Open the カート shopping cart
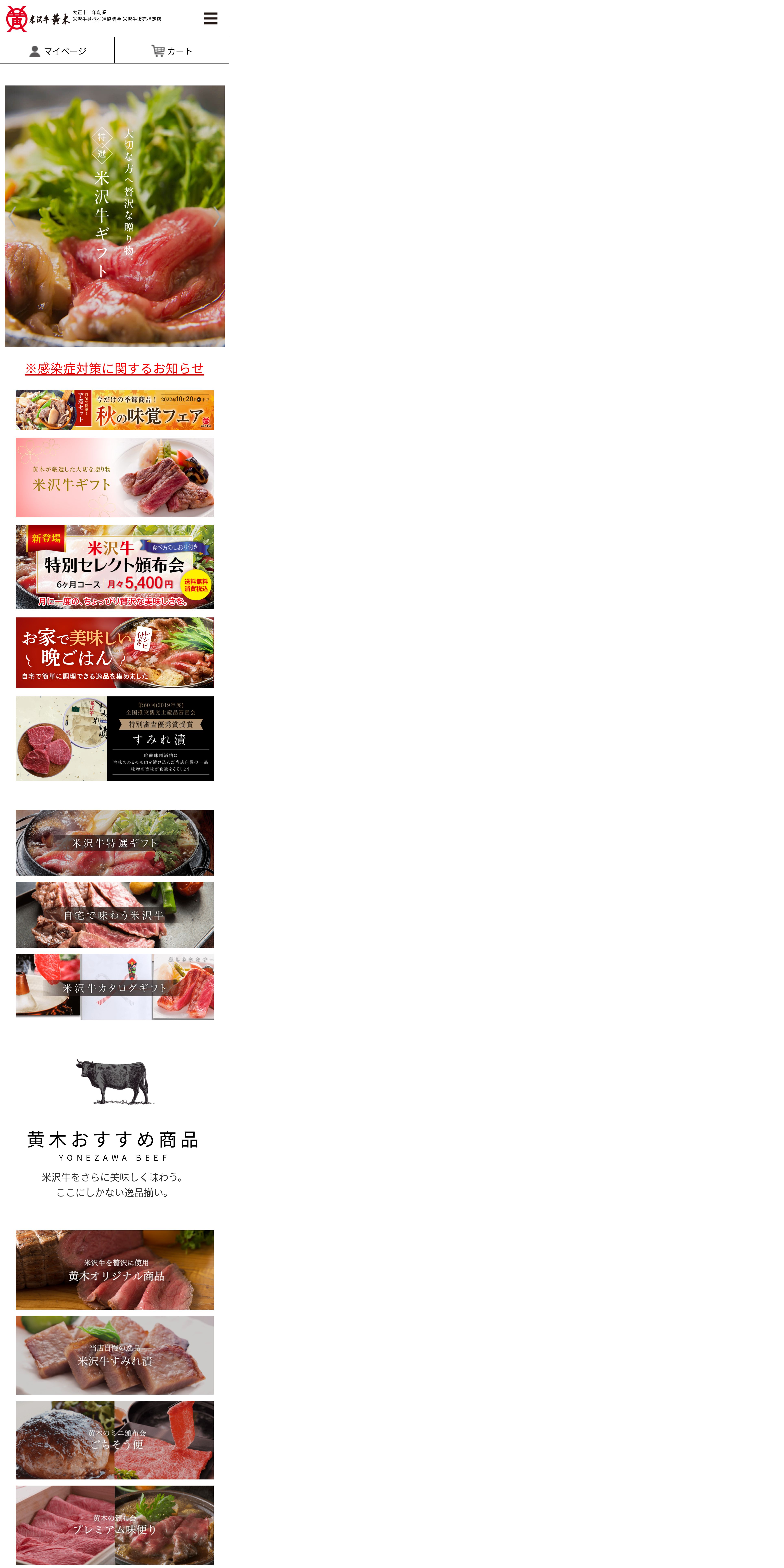This screenshot has width=784, height=1568. click(x=172, y=50)
